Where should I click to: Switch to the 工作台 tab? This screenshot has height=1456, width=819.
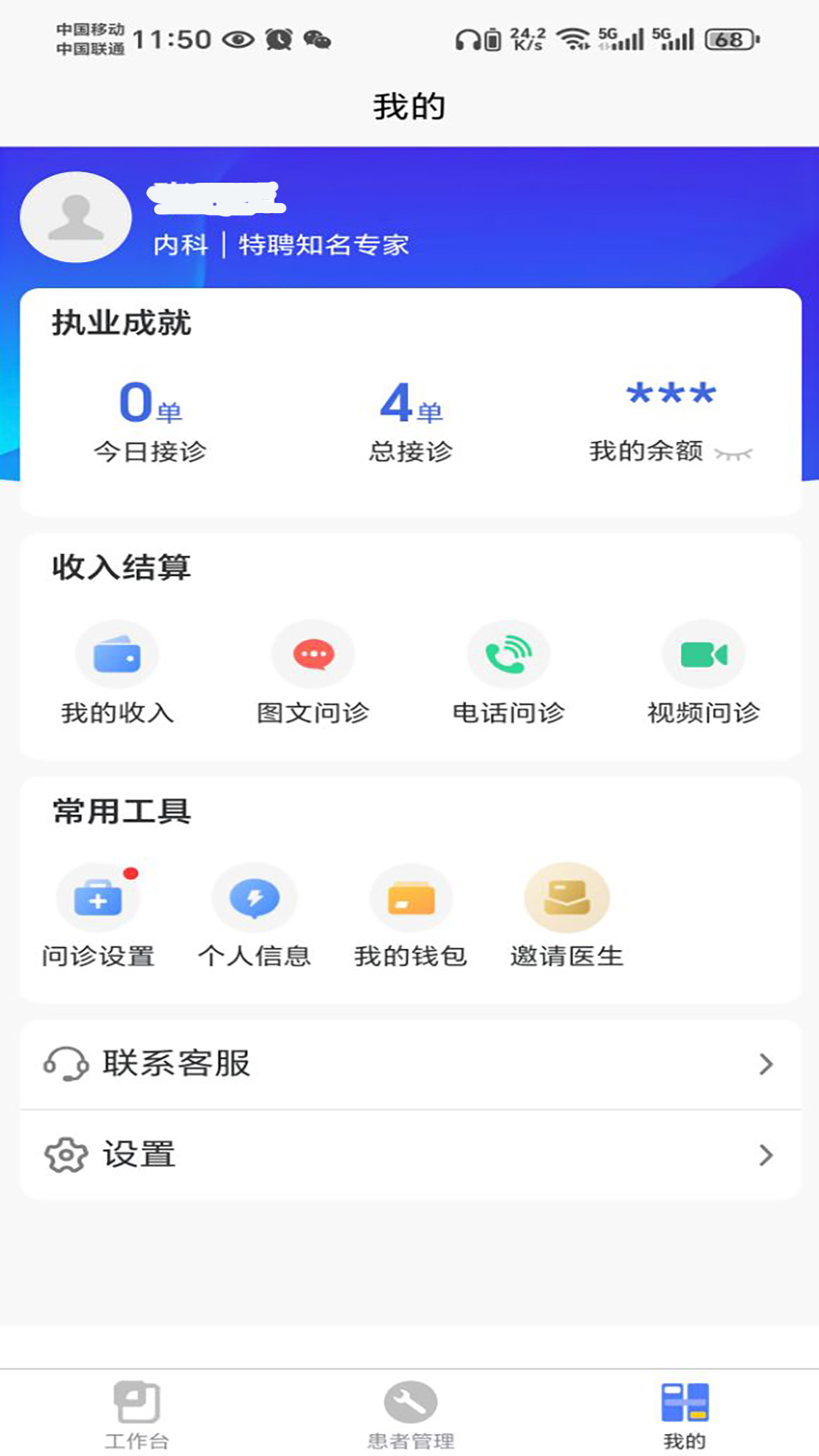coord(136,1414)
